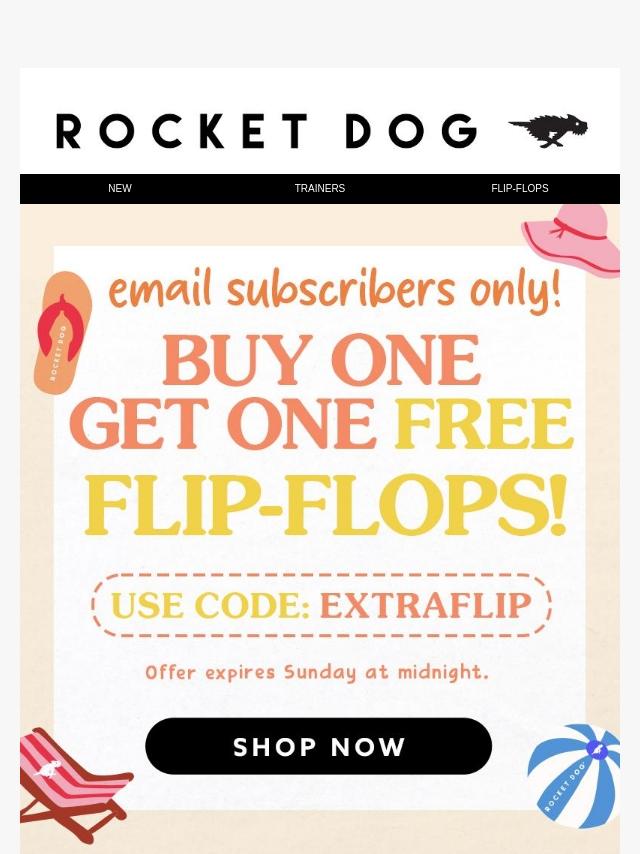Viewport: 640px width, 854px height.
Task: Open the NEW category link
Action: click(x=120, y=188)
